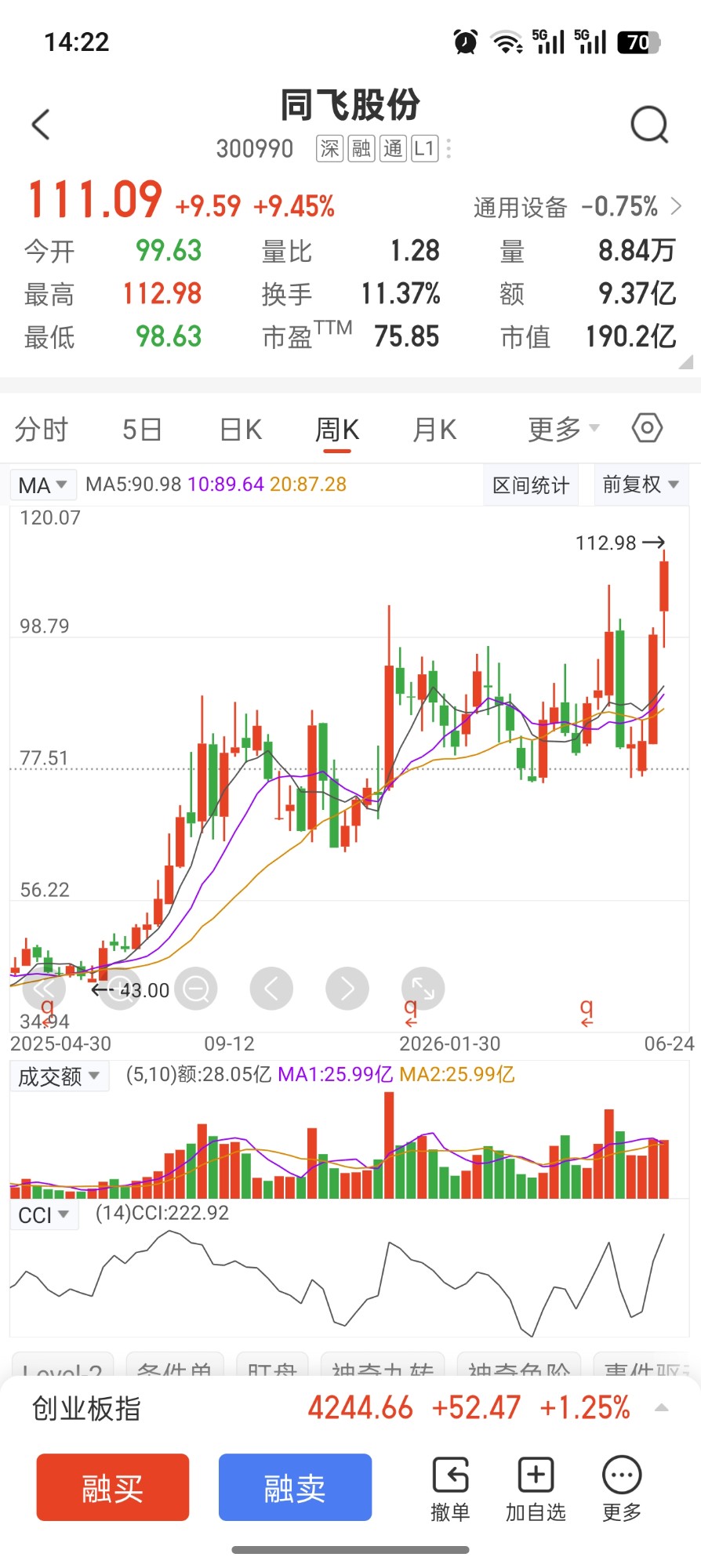Switch to the 分时 chart tab
The width and height of the screenshot is (701, 1568).
[42, 430]
